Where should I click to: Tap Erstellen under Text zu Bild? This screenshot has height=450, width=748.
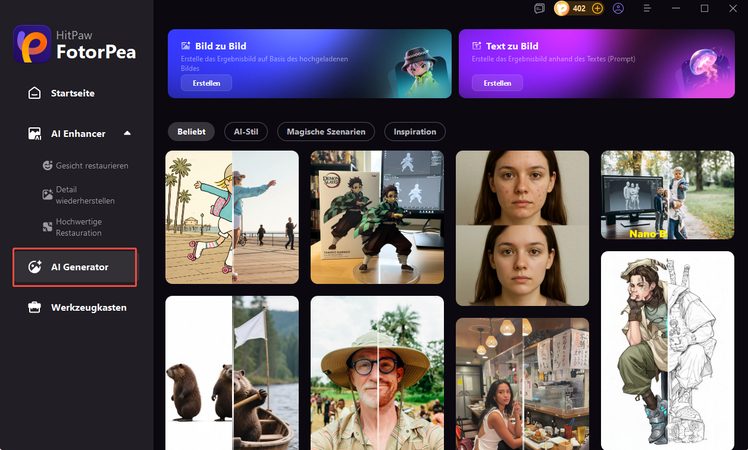point(497,83)
